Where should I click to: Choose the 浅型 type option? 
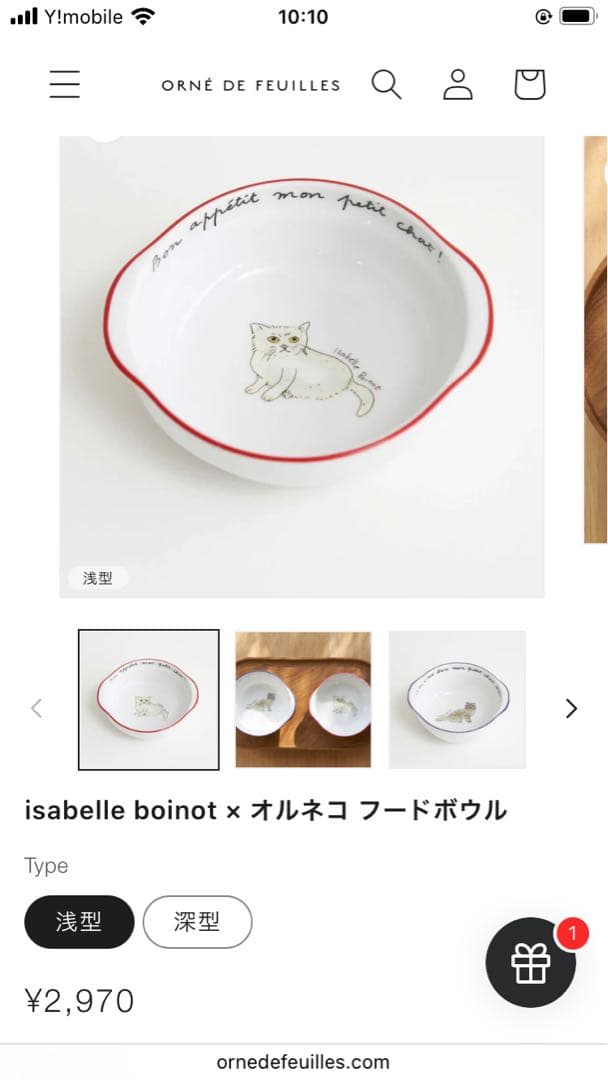[x=79, y=921]
